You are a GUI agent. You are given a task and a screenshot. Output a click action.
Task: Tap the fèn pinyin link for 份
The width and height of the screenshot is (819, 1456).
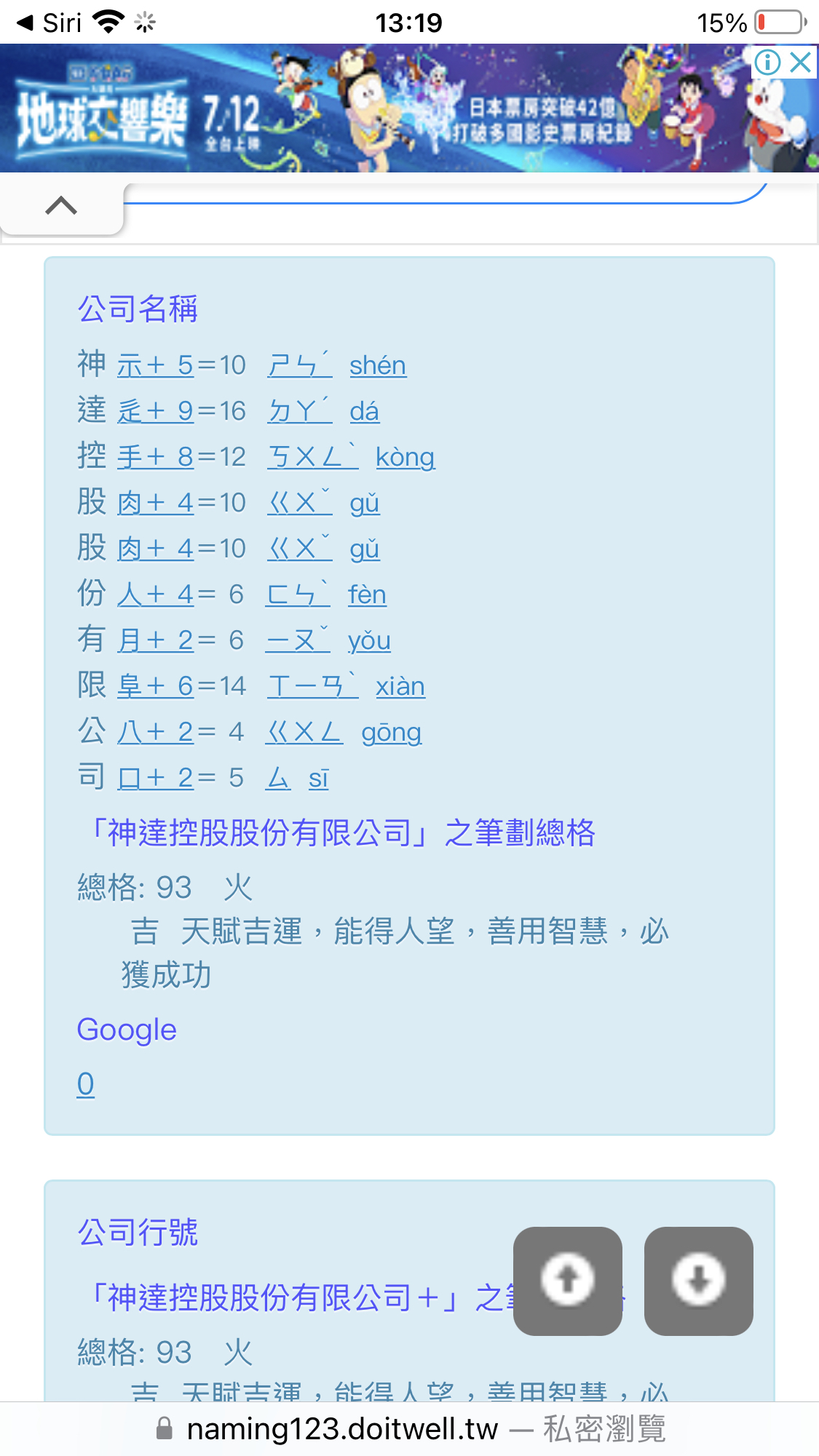tap(368, 594)
